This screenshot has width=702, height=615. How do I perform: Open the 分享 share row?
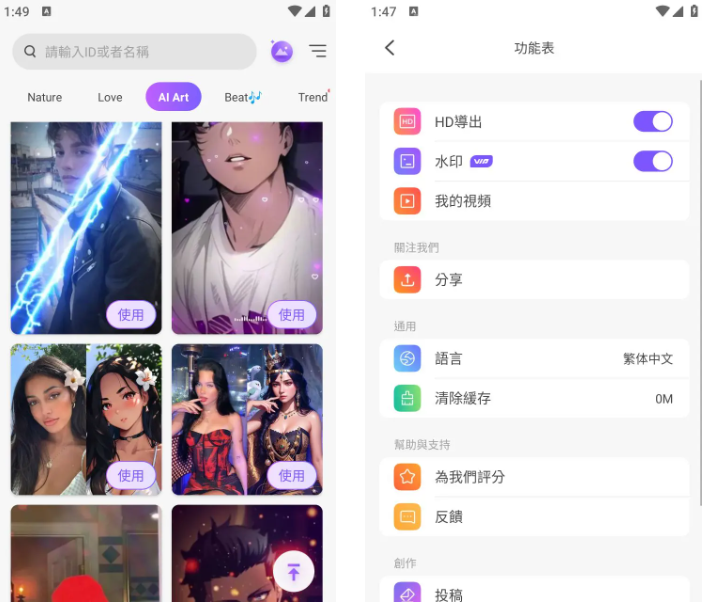point(534,280)
